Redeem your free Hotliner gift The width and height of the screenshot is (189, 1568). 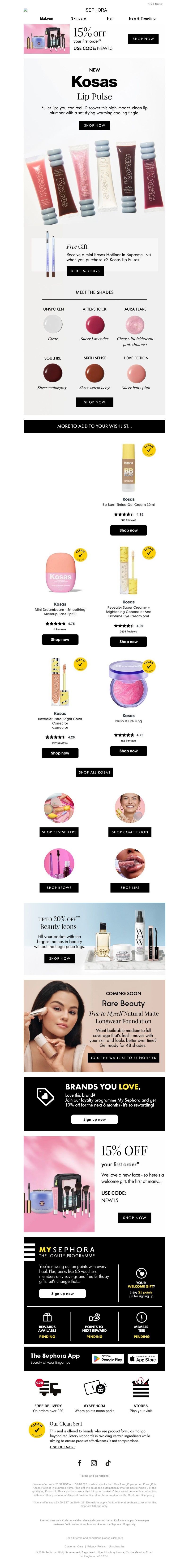click(86, 271)
